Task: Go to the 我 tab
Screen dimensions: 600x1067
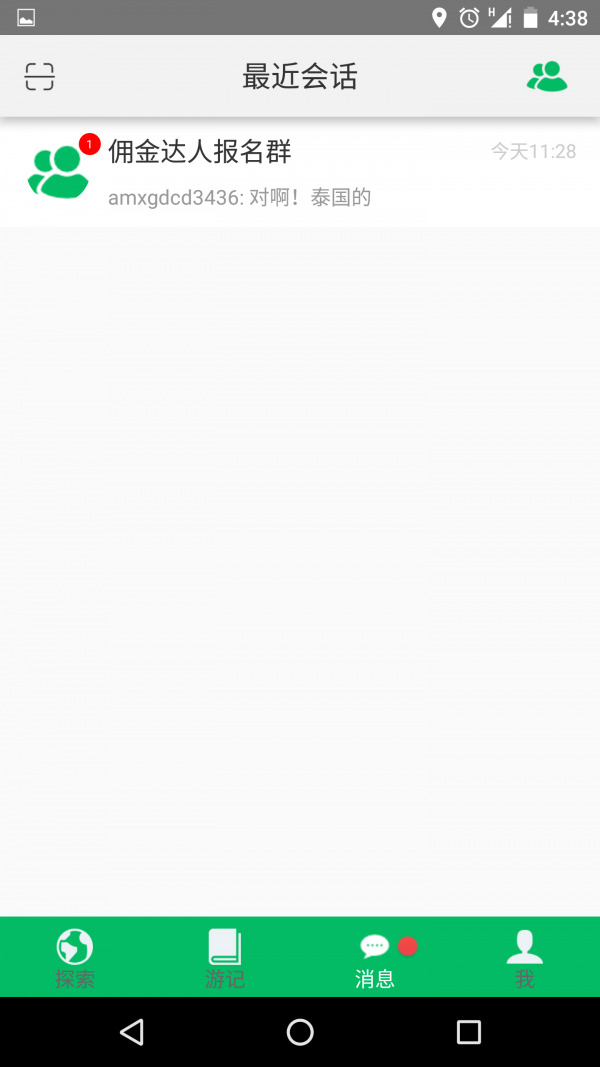Action: (x=525, y=958)
